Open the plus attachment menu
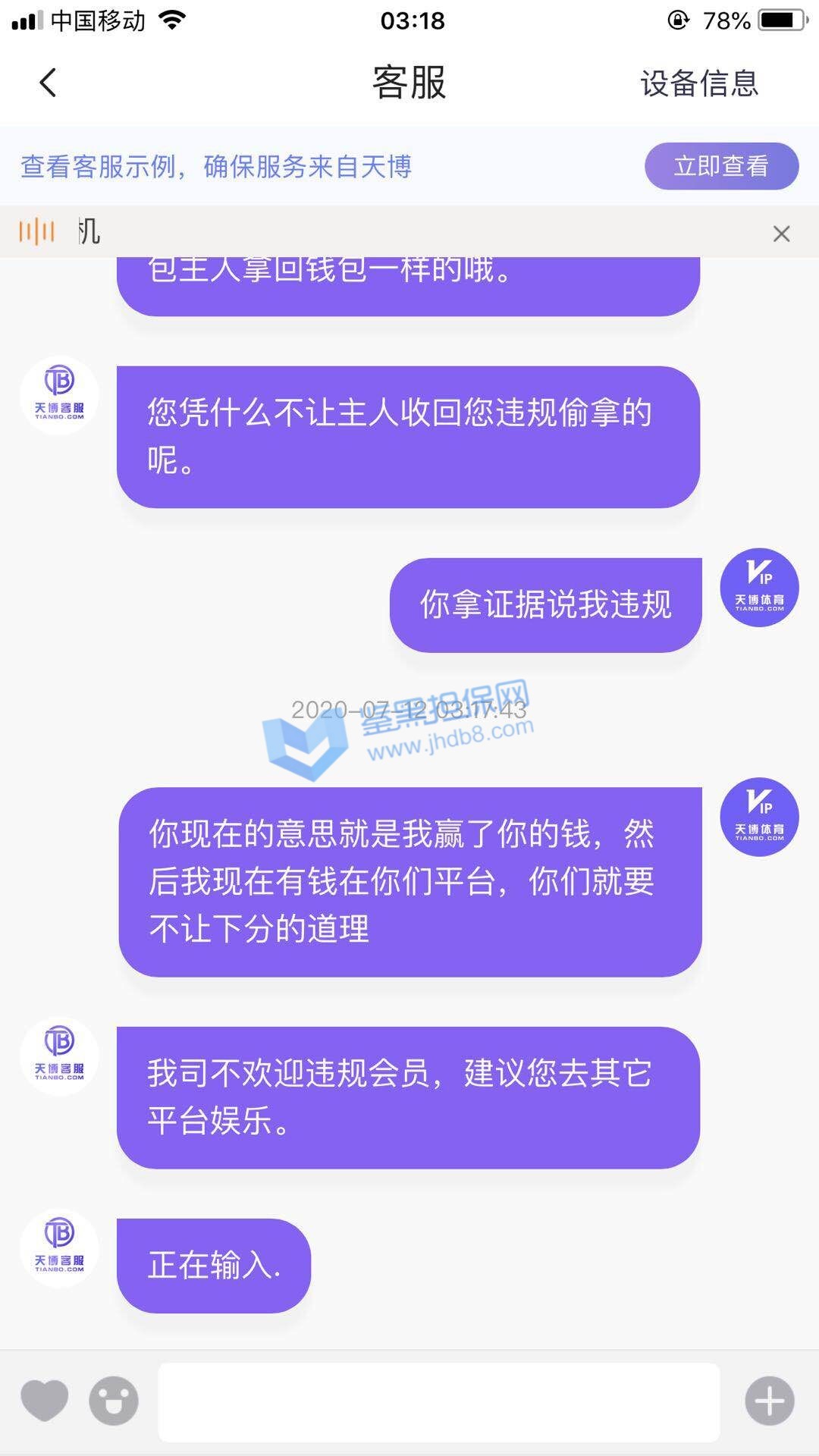 (769, 1401)
